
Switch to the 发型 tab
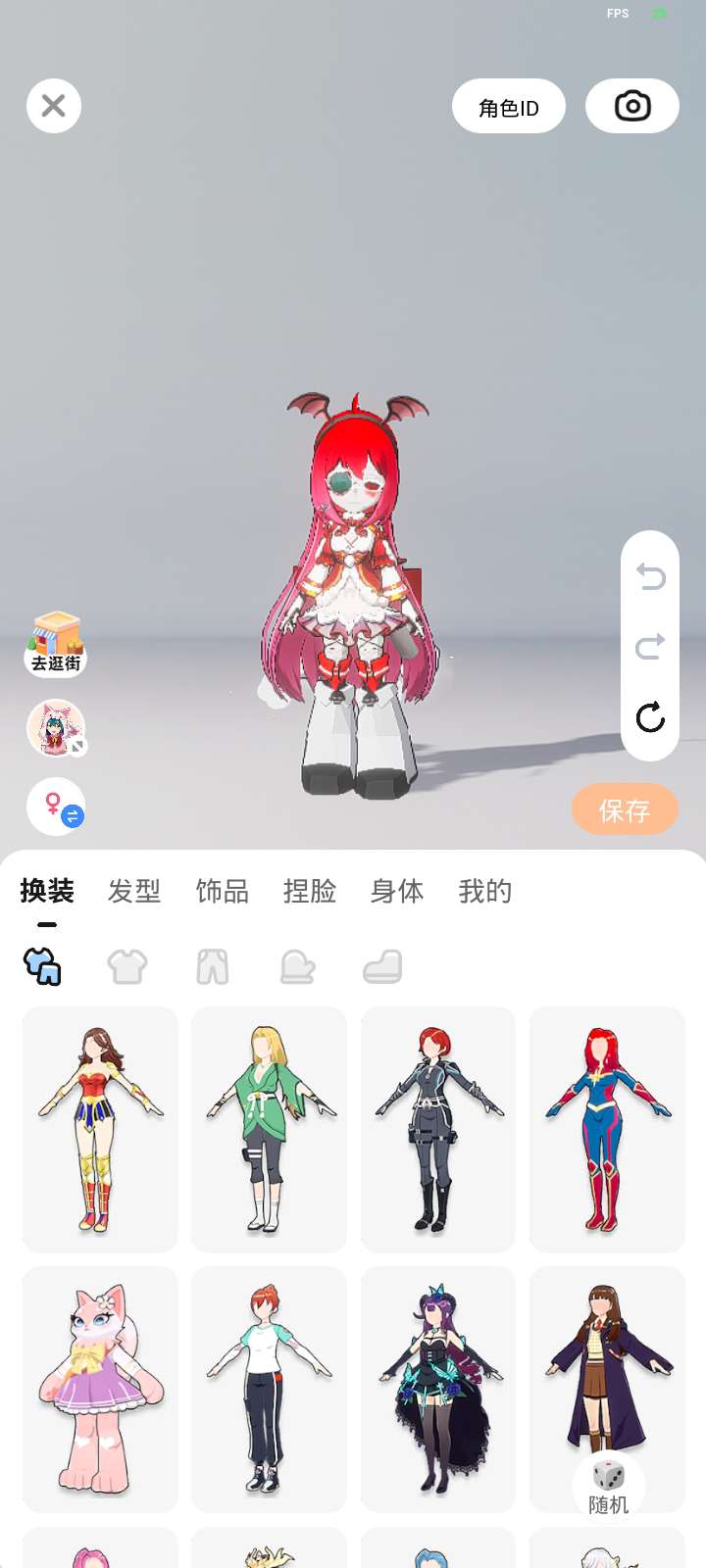[134, 891]
